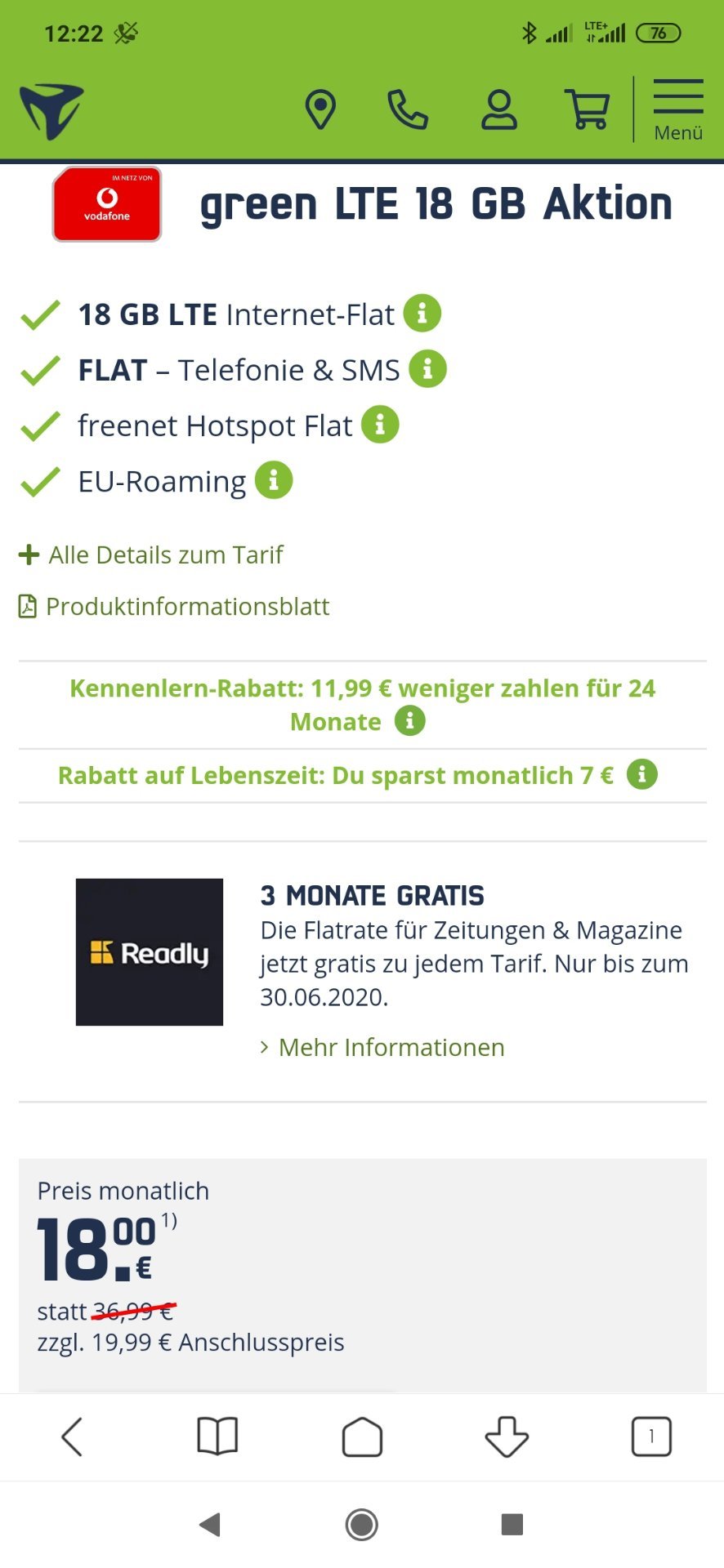Screen dimensions: 724x1568
Task: Show info for 18 GB LTE Internet-Flat
Action: (x=422, y=313)
